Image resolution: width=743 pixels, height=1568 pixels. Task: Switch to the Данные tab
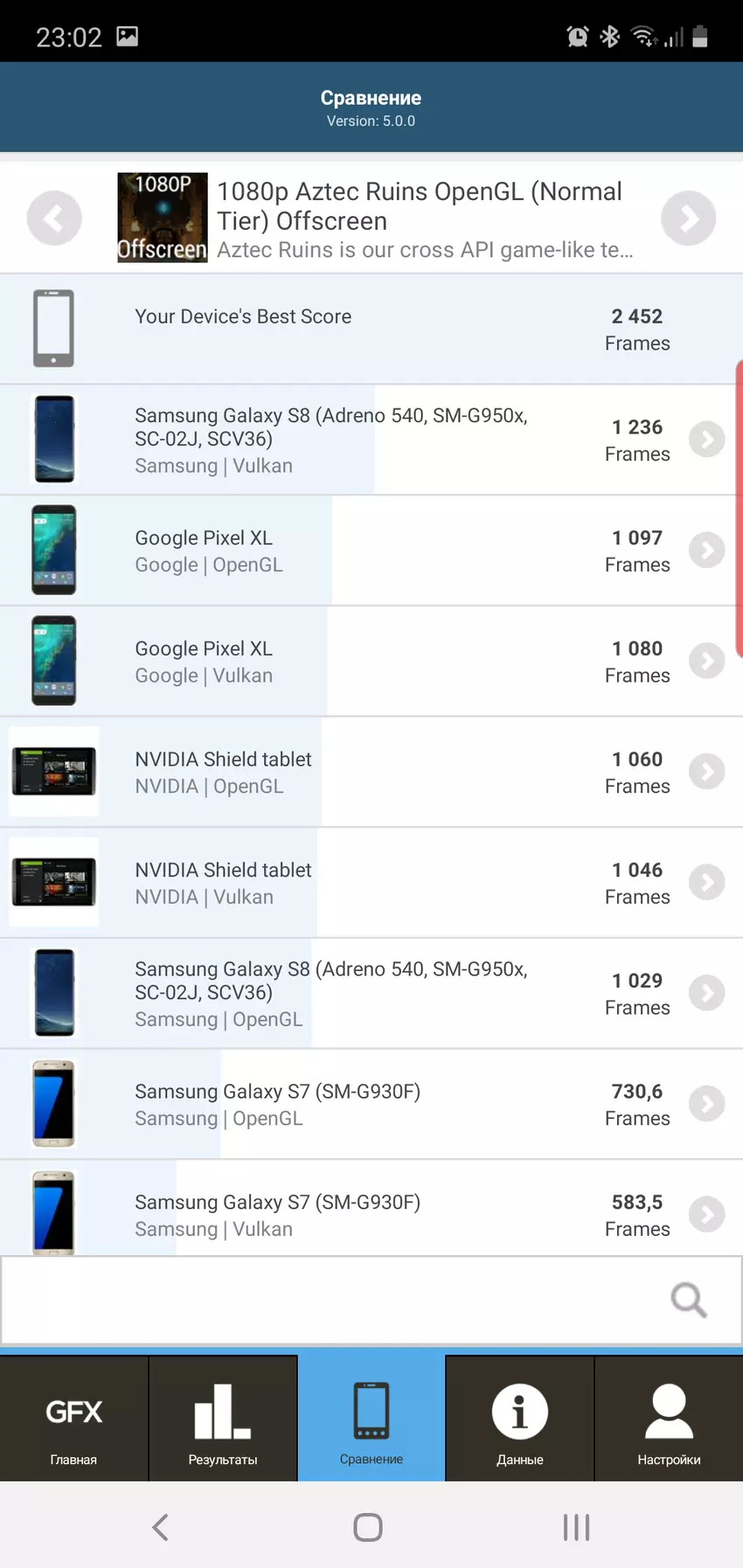click(520, 1419)
